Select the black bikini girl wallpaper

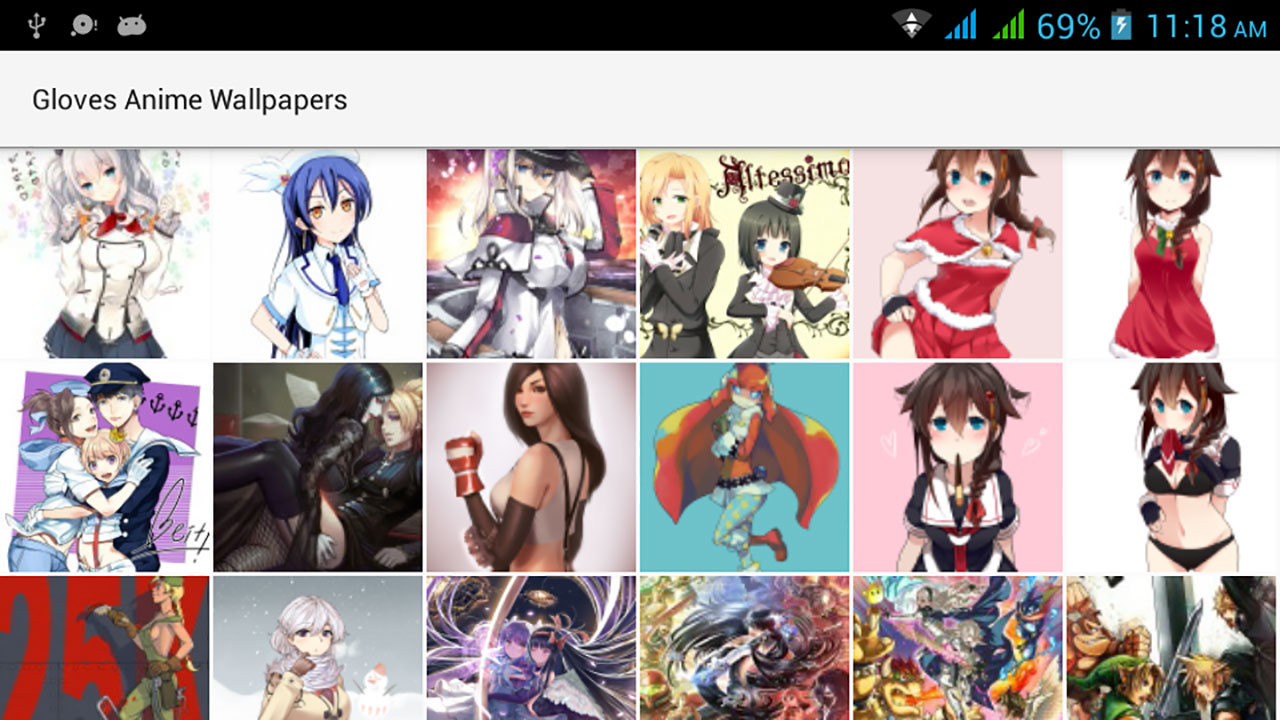click(1171, 467)
